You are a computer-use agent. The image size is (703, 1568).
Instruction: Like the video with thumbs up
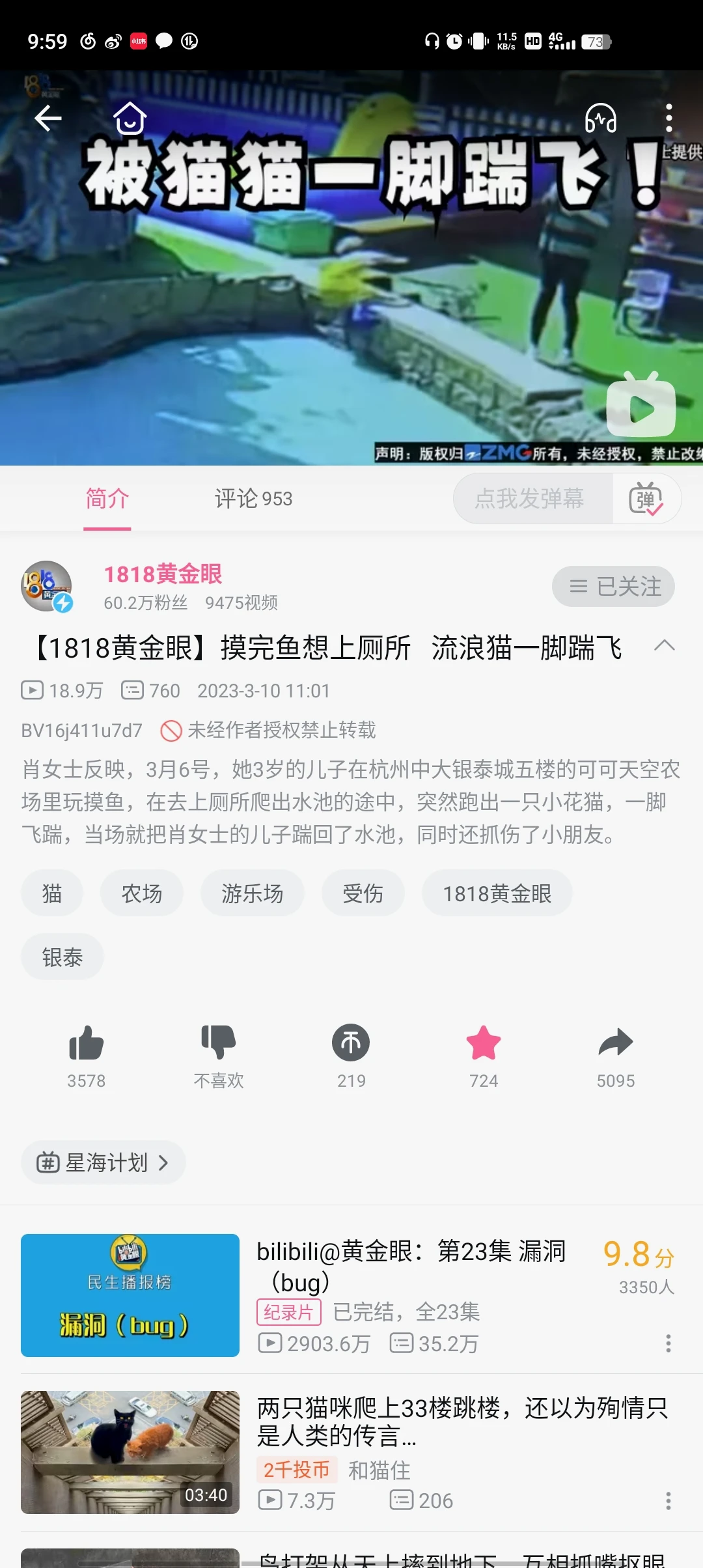click(x=86, y=1044)
